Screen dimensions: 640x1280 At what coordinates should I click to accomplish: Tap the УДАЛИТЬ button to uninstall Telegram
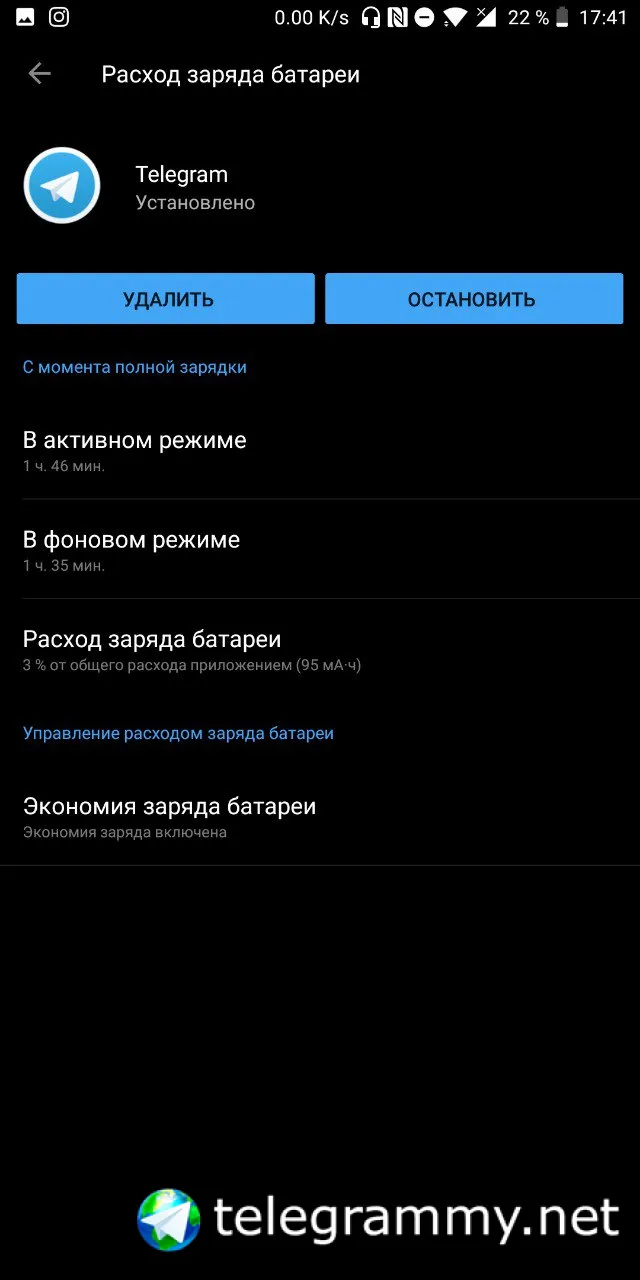(166, 299)
